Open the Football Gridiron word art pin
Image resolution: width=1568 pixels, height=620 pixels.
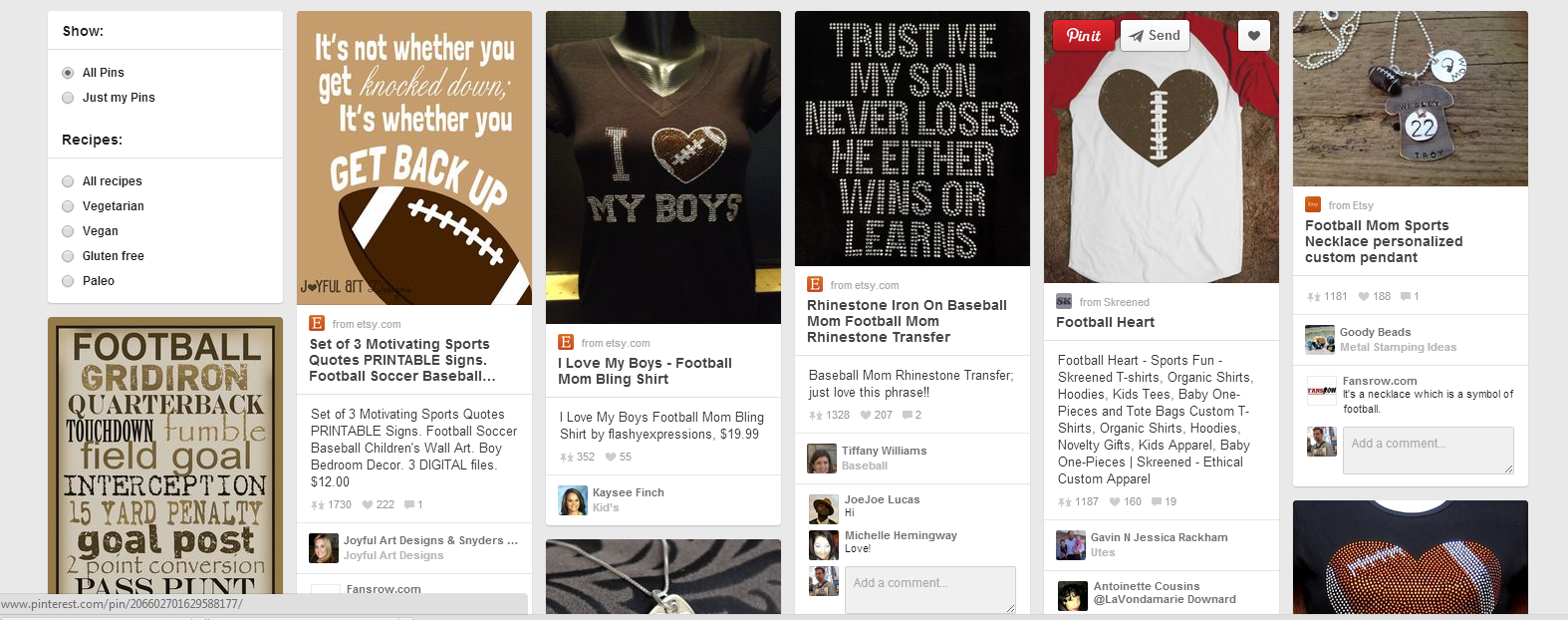(x=165, y=458)
